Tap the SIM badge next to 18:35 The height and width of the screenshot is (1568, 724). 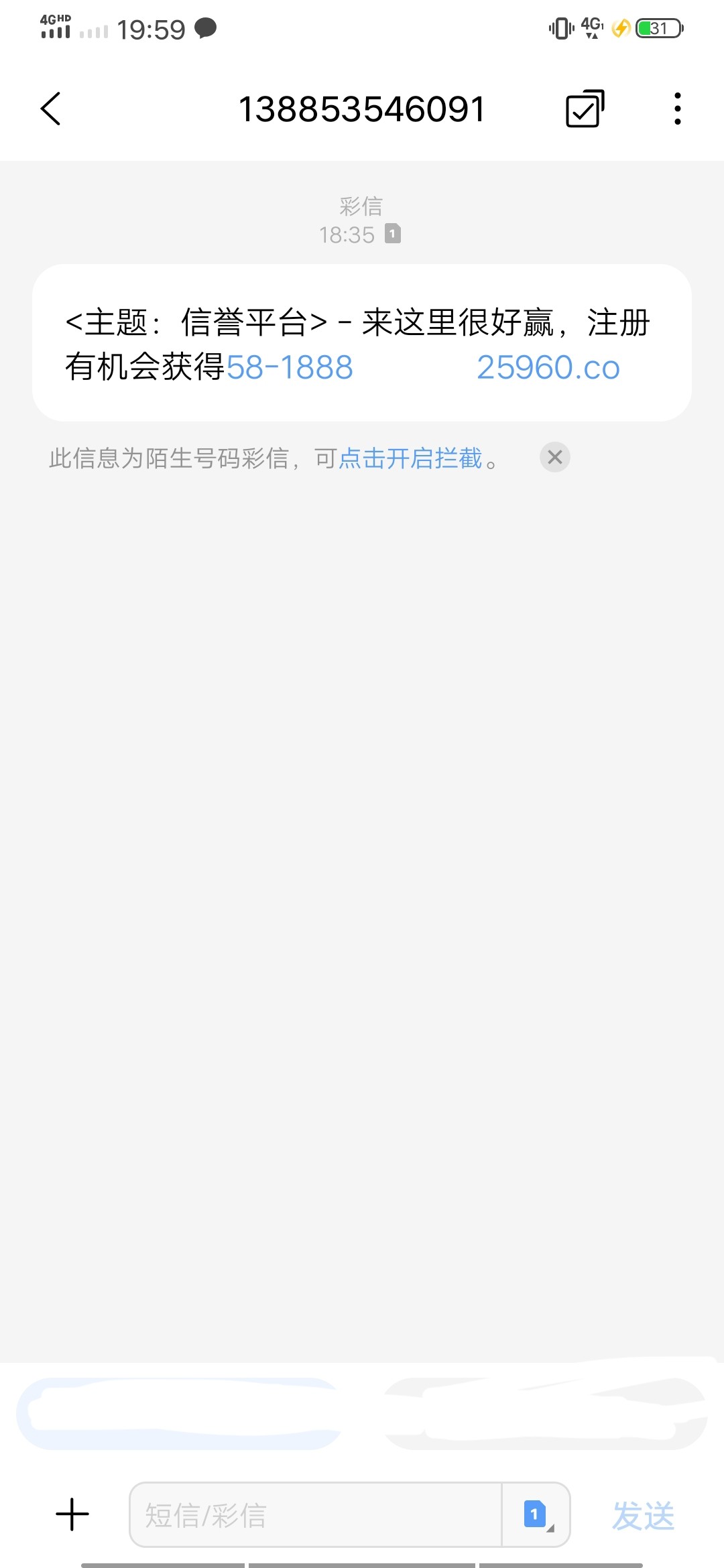click(x=392, y=235)
